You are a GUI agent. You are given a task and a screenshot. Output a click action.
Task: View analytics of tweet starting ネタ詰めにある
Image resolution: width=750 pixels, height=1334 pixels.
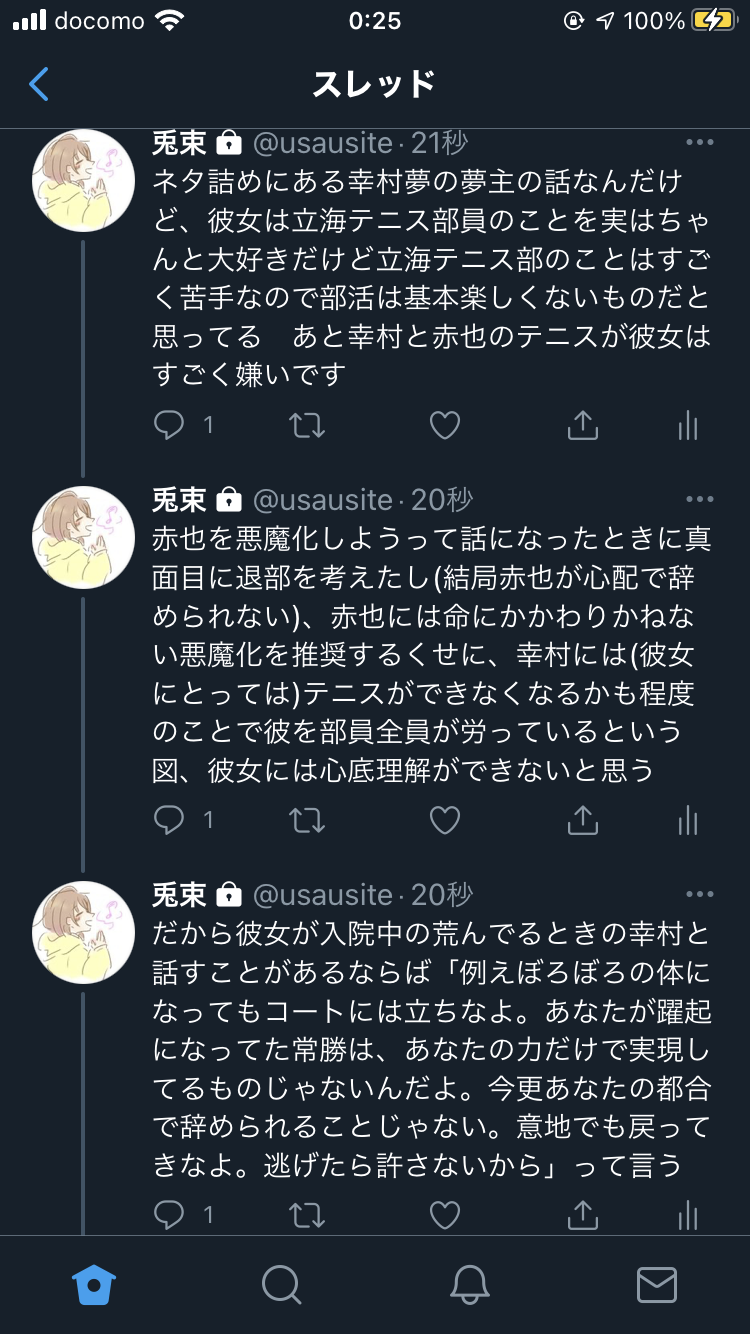(688, 425)
